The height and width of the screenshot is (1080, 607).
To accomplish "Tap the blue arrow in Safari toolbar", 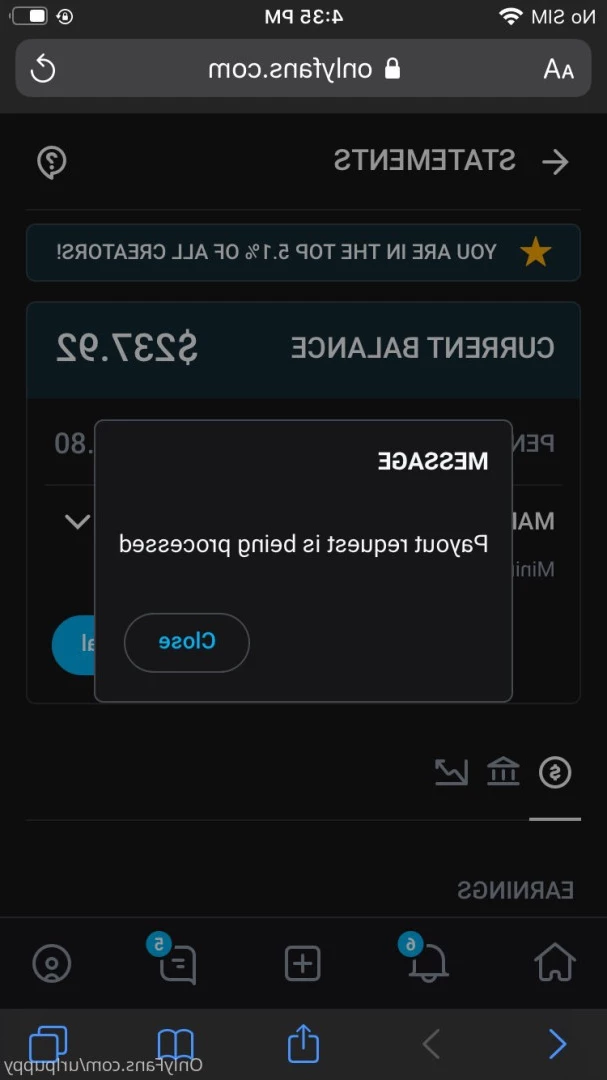I will (x=557, y=1045).
